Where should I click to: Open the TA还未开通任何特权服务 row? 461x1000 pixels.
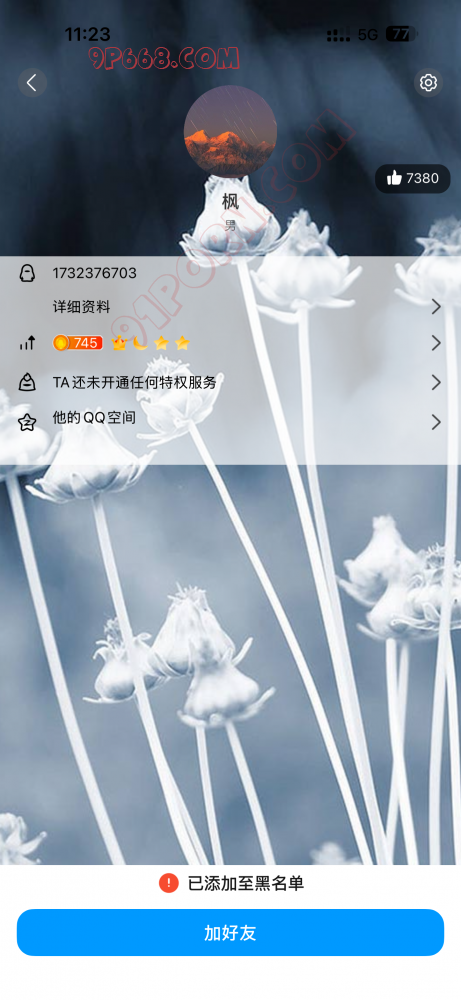(x=230, y=383)
